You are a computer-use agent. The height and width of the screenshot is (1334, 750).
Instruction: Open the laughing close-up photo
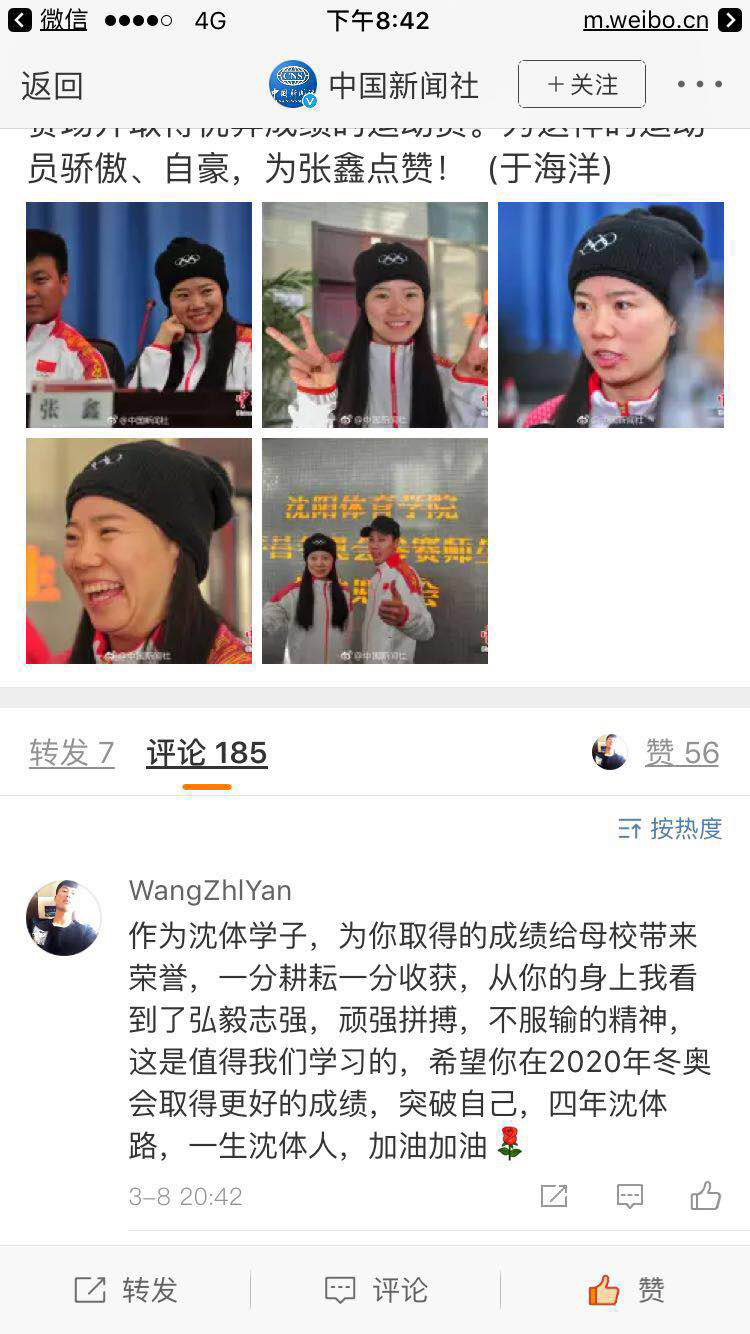point(139,551)
